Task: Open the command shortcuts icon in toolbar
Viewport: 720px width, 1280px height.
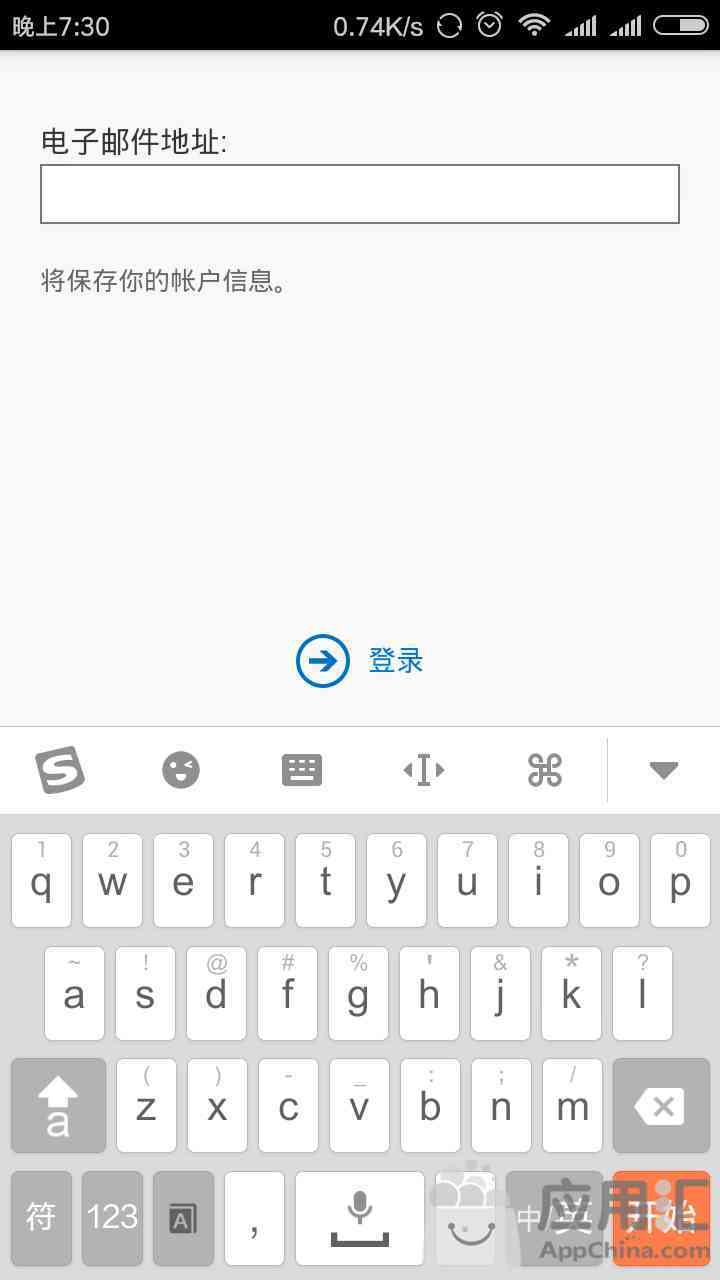Action: coord(545,770)
